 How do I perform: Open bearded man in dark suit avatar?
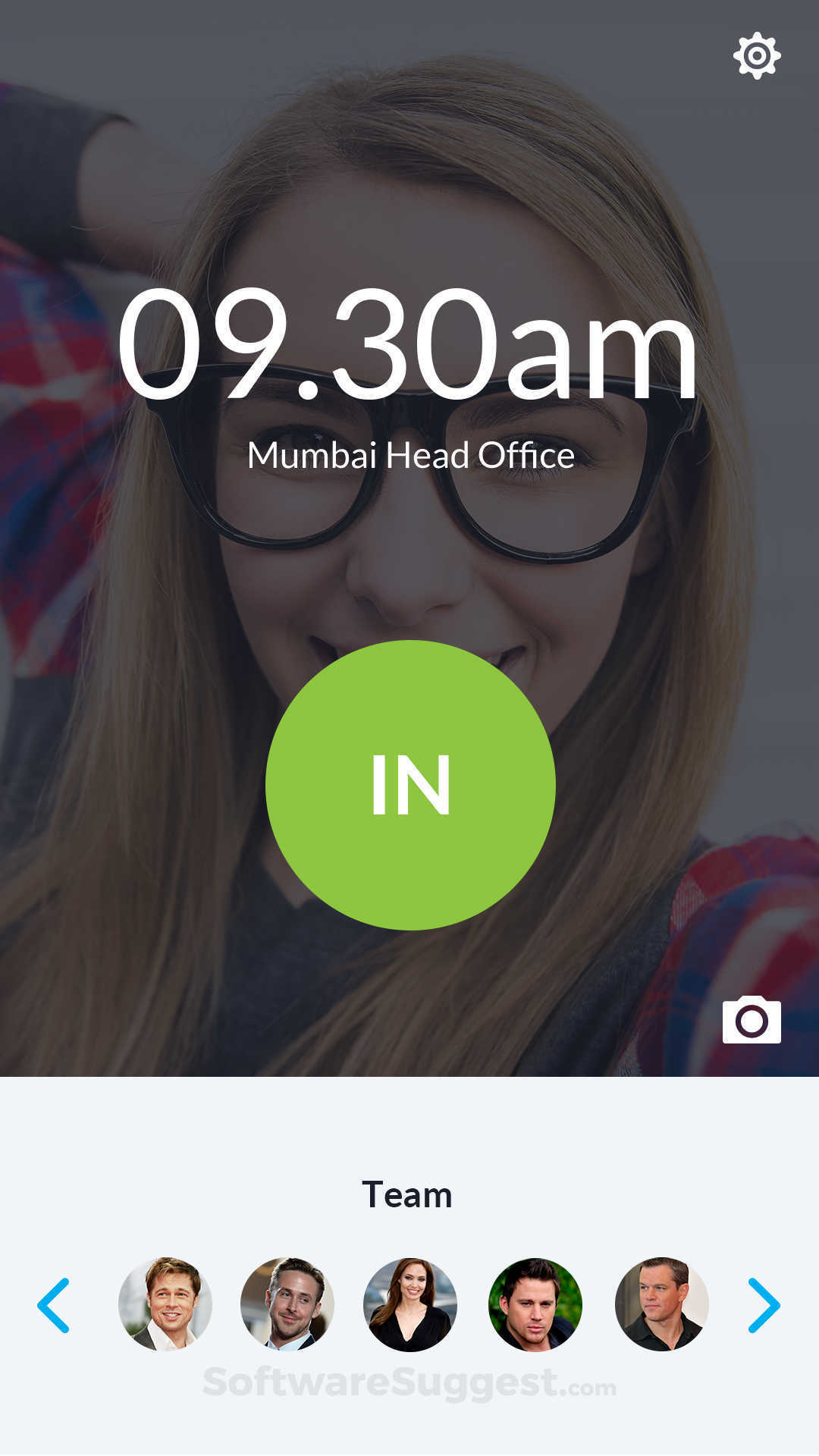tap(287, 1304)
